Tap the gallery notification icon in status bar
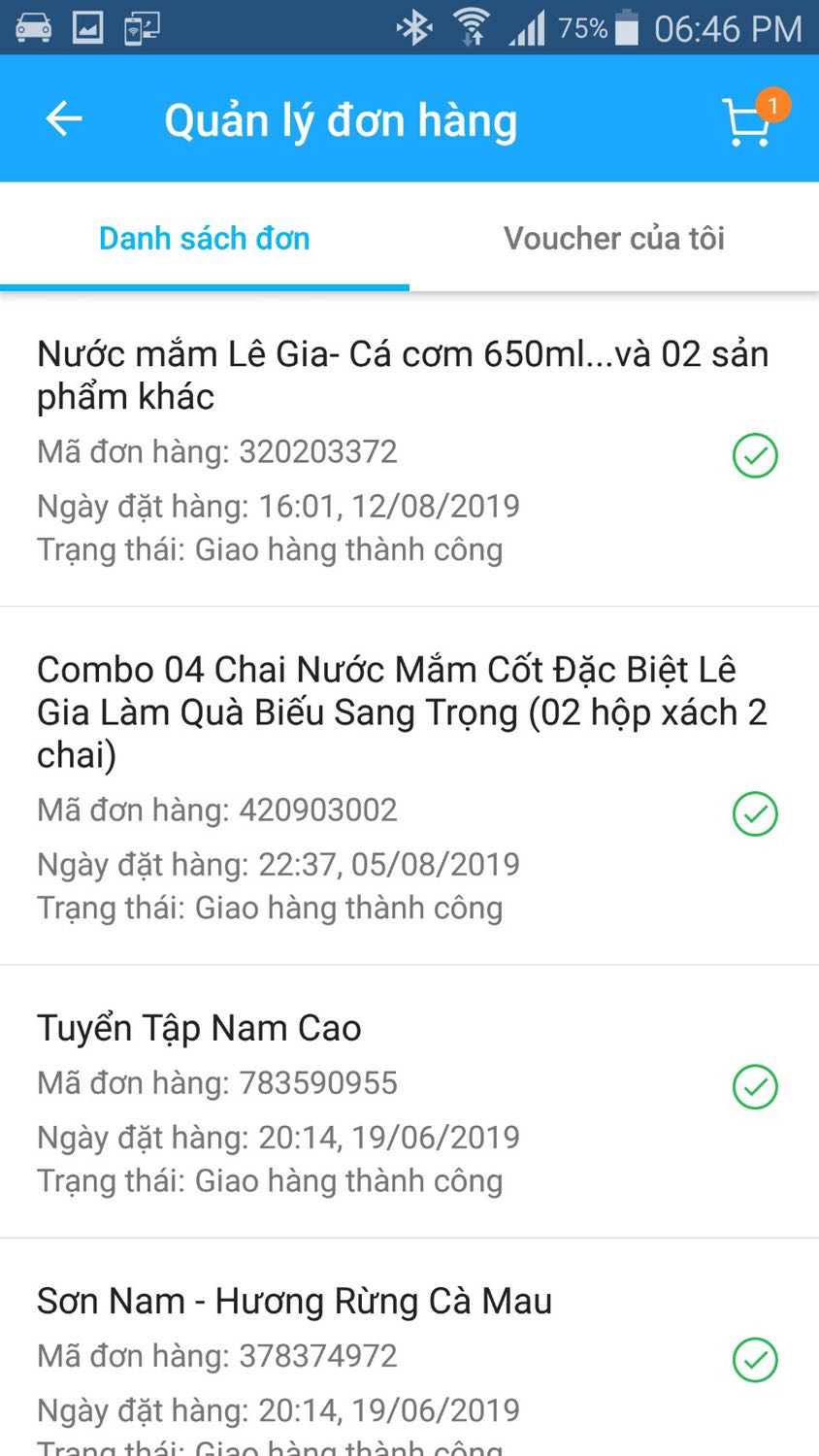This screenshot has height=1456, width=819. pos(89,28)
